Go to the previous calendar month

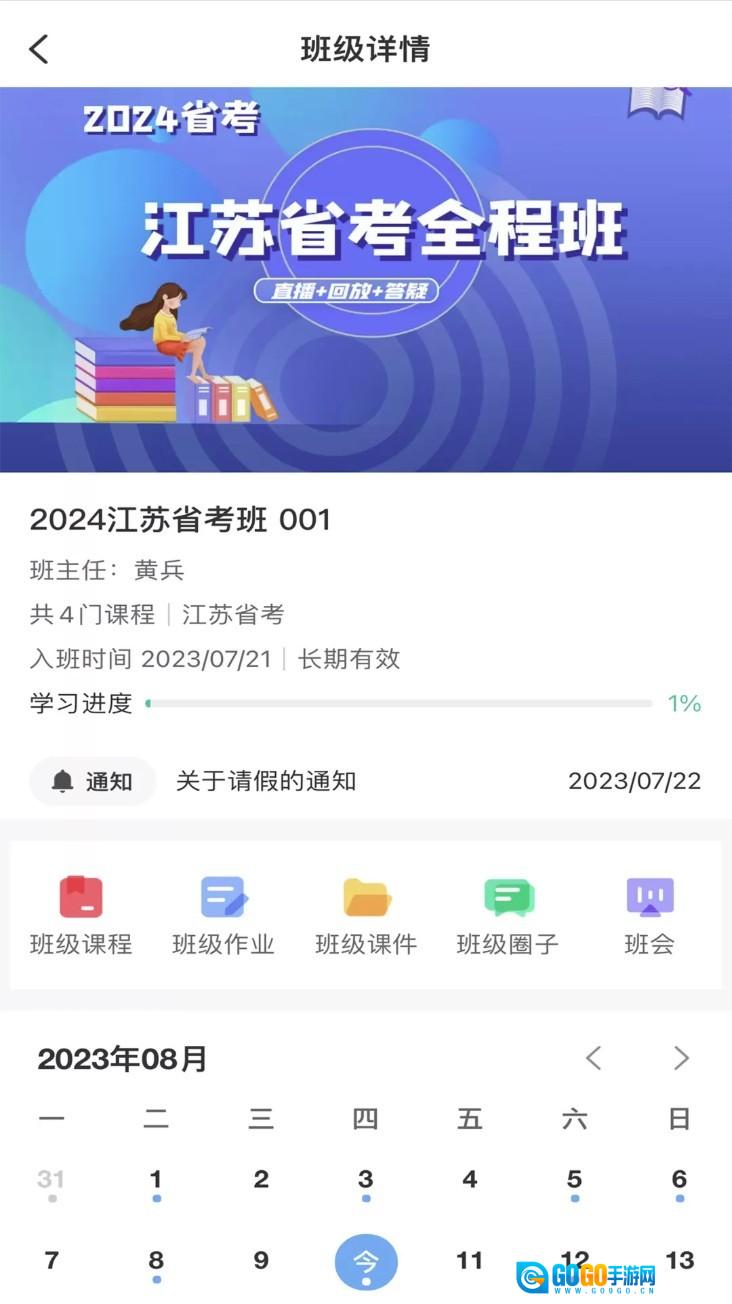pyautogui.click(x=594, y=1058)
